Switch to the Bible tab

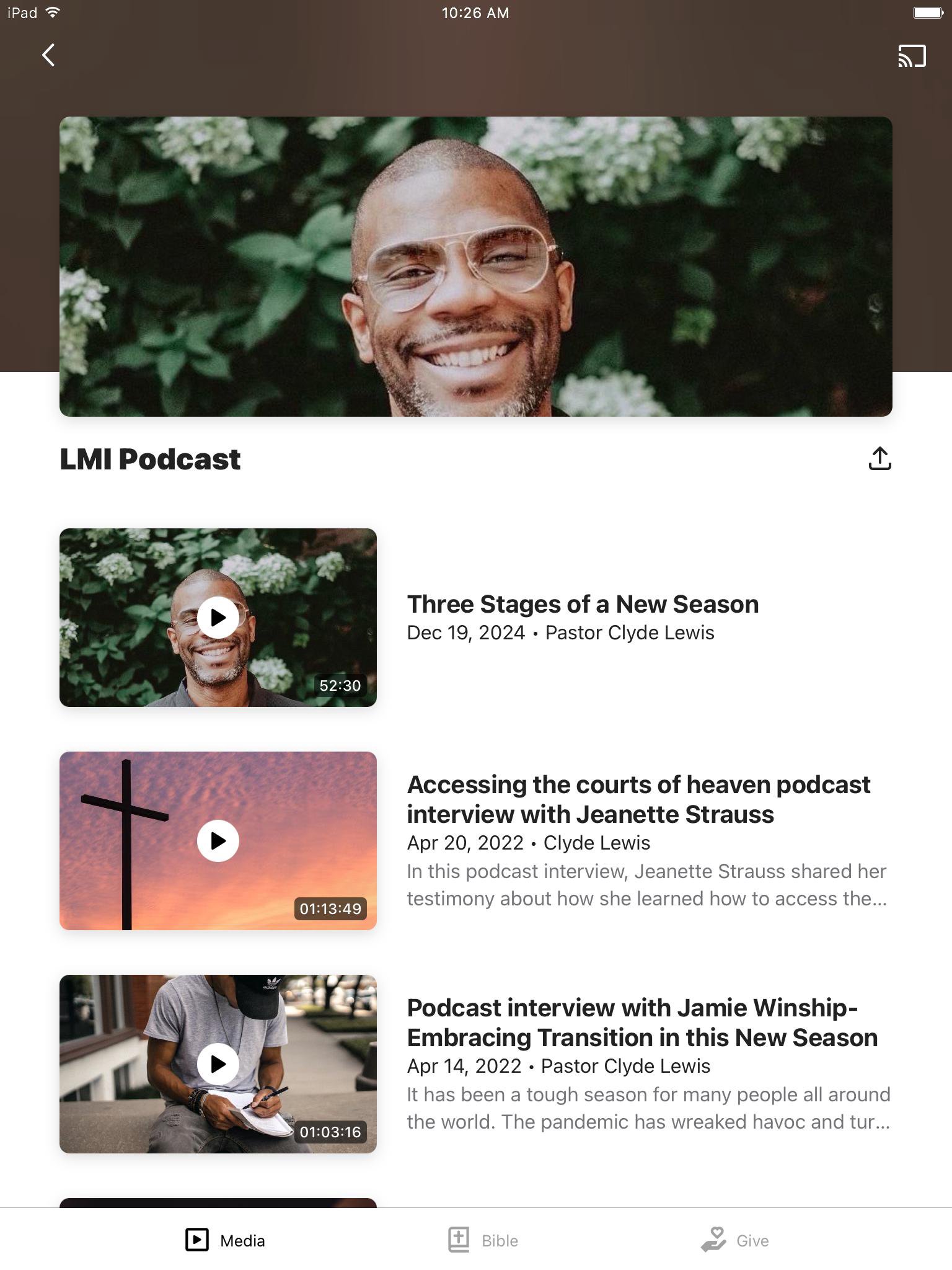[483, 1240]
